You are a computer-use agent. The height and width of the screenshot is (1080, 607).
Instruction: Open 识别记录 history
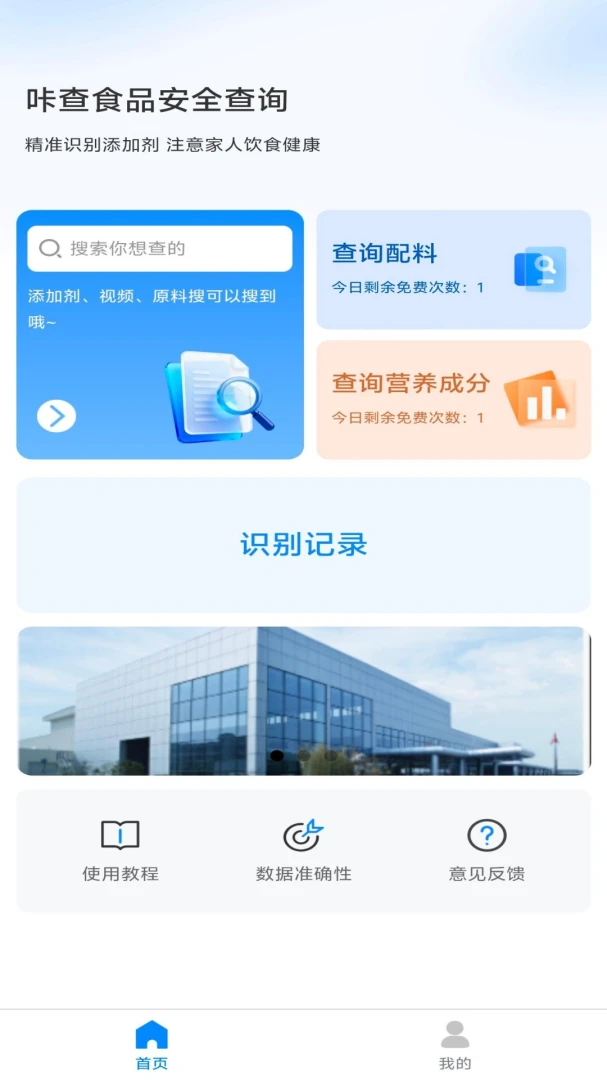coord(303,545)
